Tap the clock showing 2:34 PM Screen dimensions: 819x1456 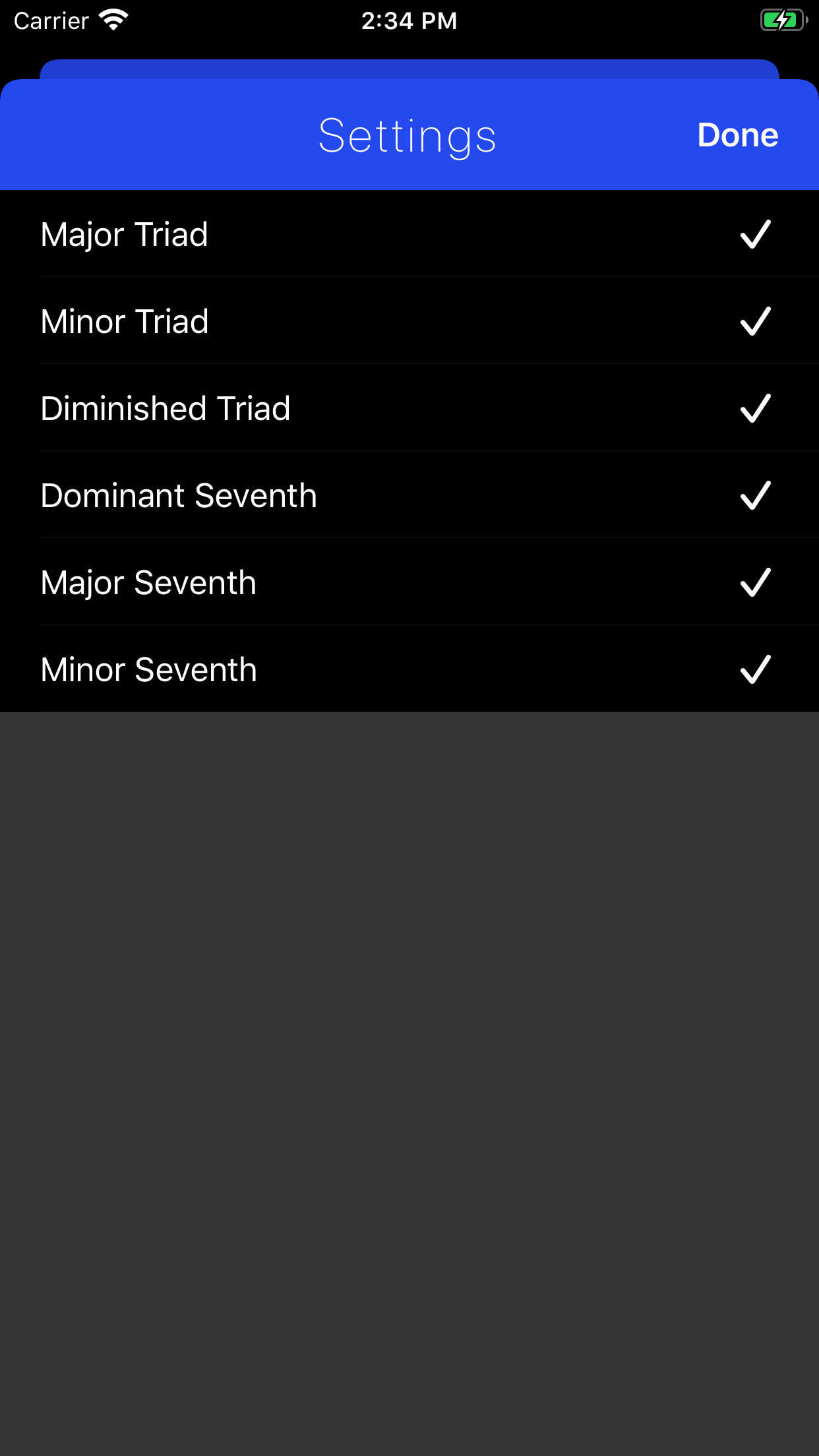[x=409, y=20]
